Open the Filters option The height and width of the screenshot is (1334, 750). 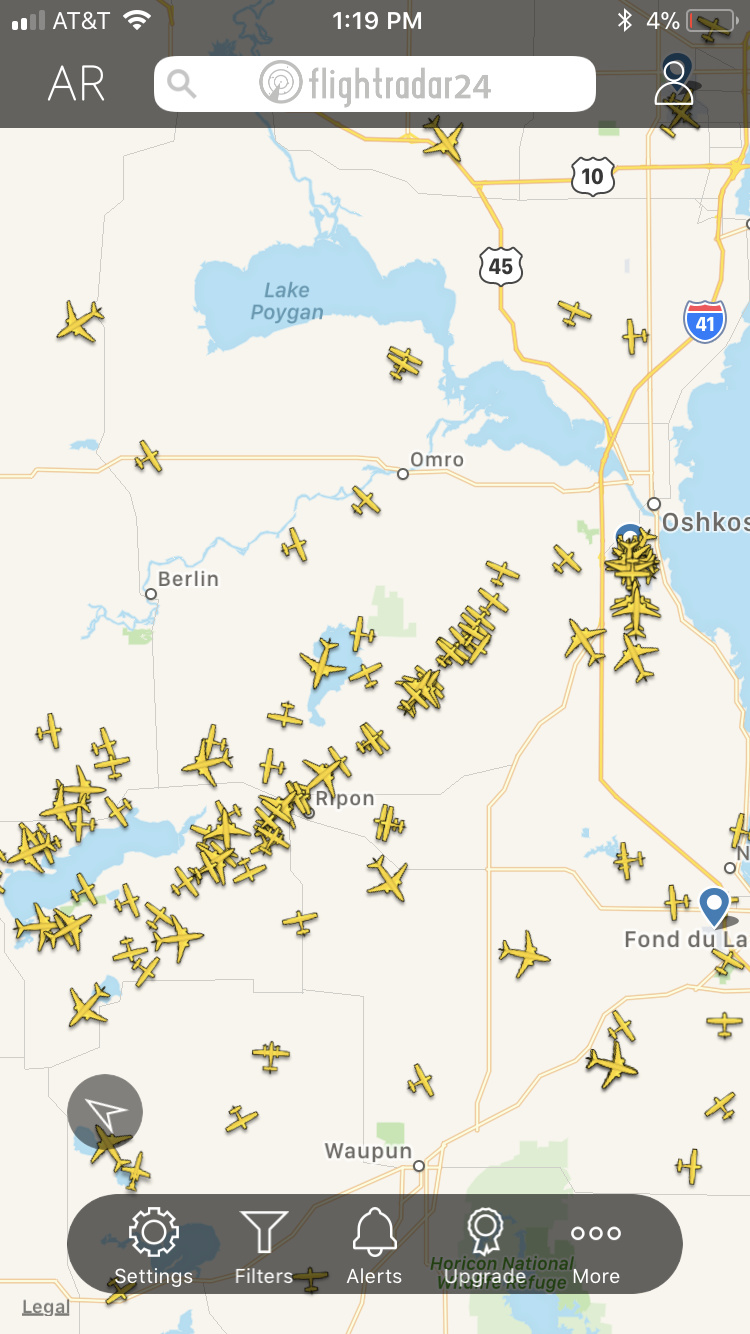coord(264,1246)
